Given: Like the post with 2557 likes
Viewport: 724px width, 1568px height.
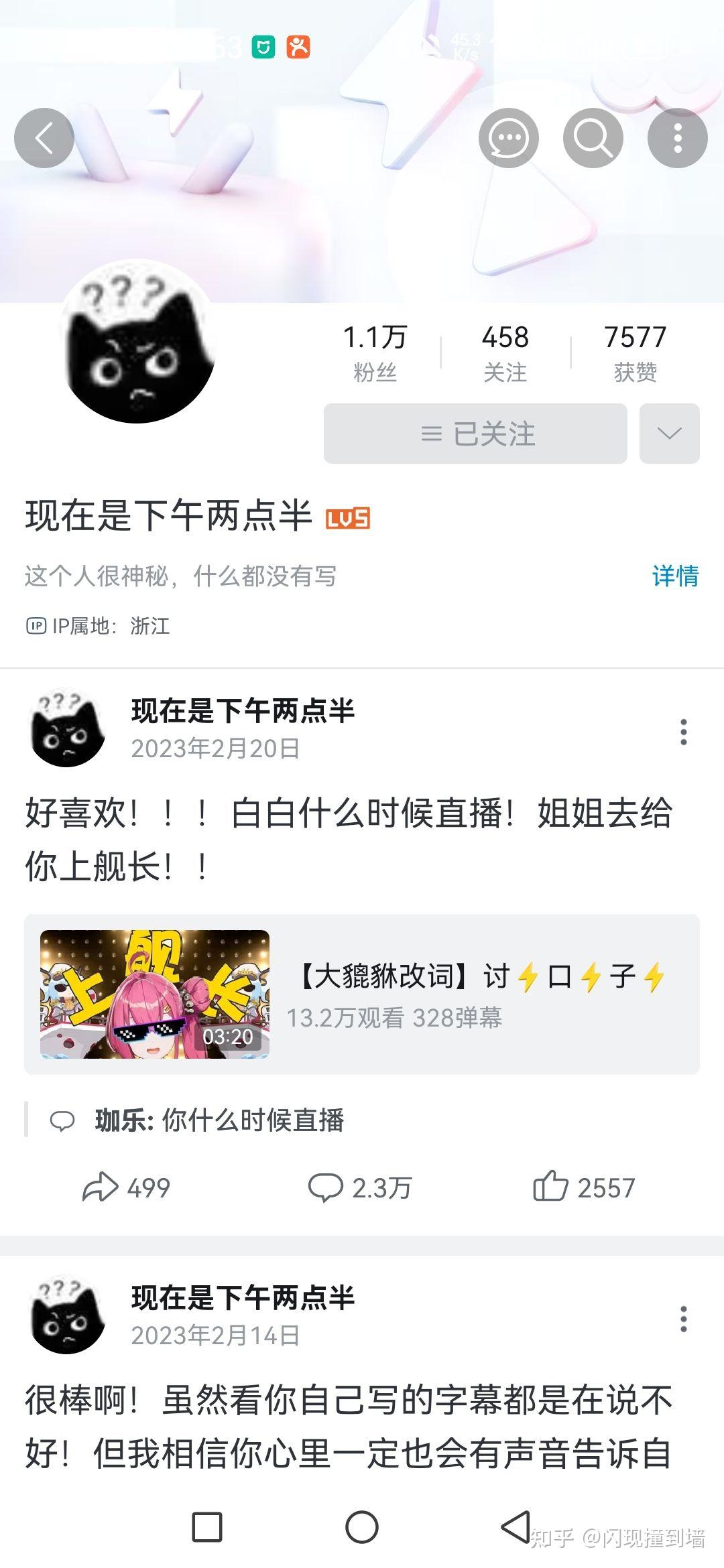Looking at the screenshot, I should (x=583, y=1188).
